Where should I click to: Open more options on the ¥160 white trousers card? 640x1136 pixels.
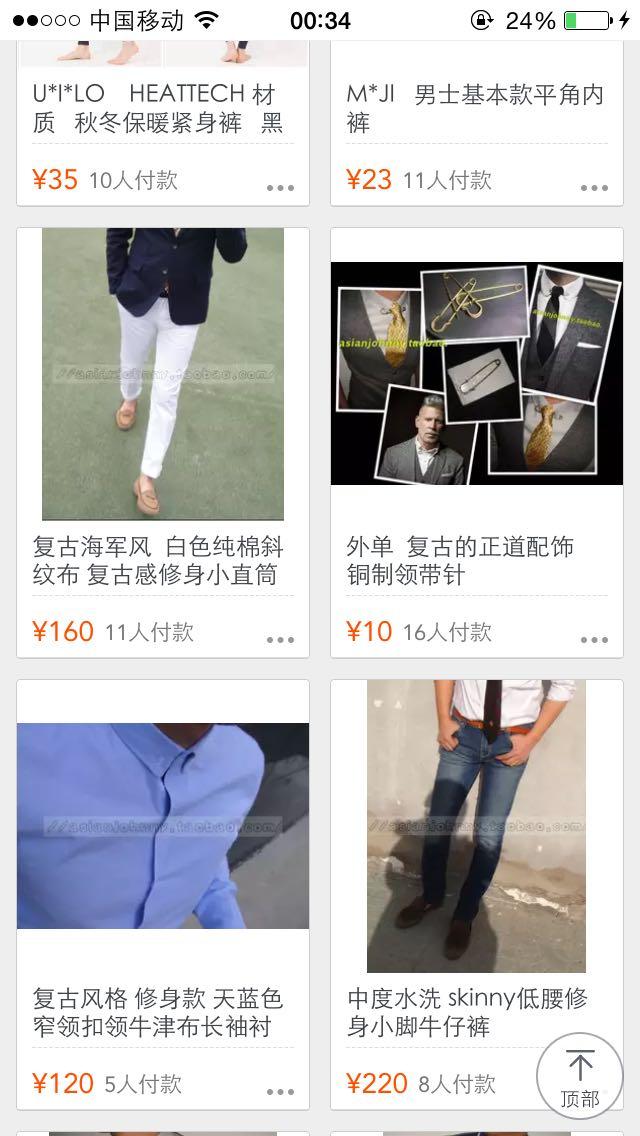(x=280, y=639)
